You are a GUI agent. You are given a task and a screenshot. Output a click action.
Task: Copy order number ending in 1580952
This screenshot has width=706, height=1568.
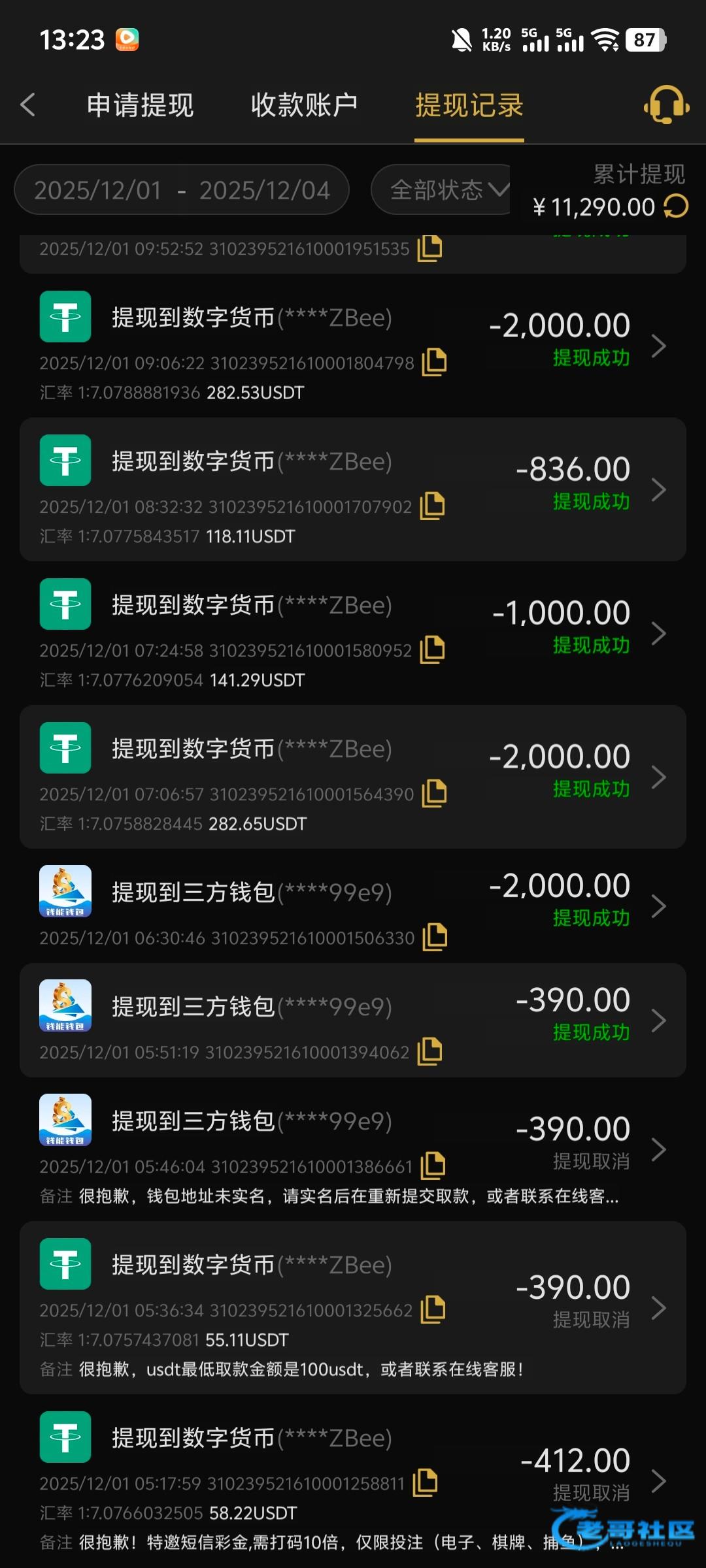[x=432, y=649]
